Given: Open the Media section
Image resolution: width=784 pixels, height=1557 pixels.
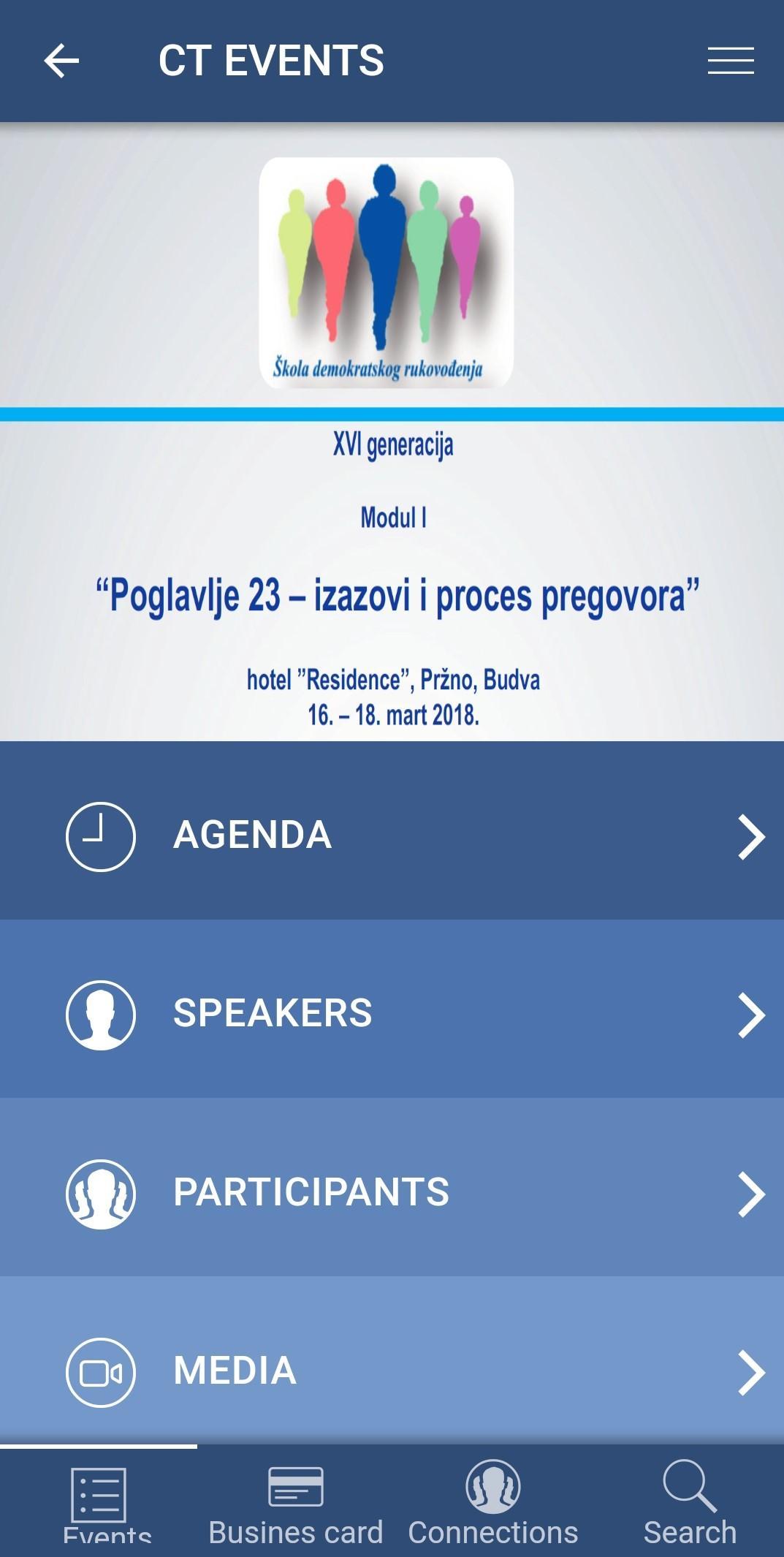Looking at the screenshot, I should click(x=392, y=1371).
